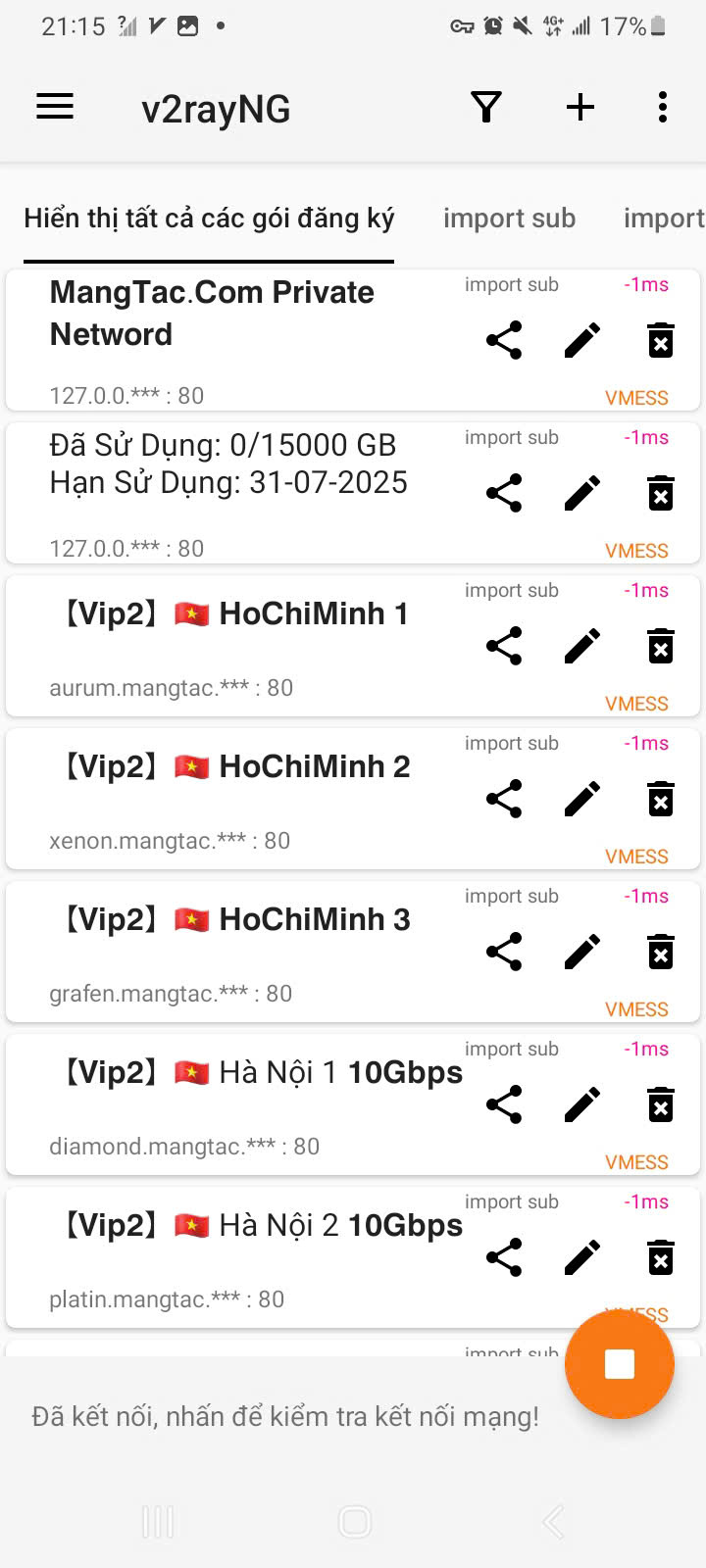The image size is (706, 1568).
Task: Share the HoChiMinh 2 configuration
Action: coord(504,799)
